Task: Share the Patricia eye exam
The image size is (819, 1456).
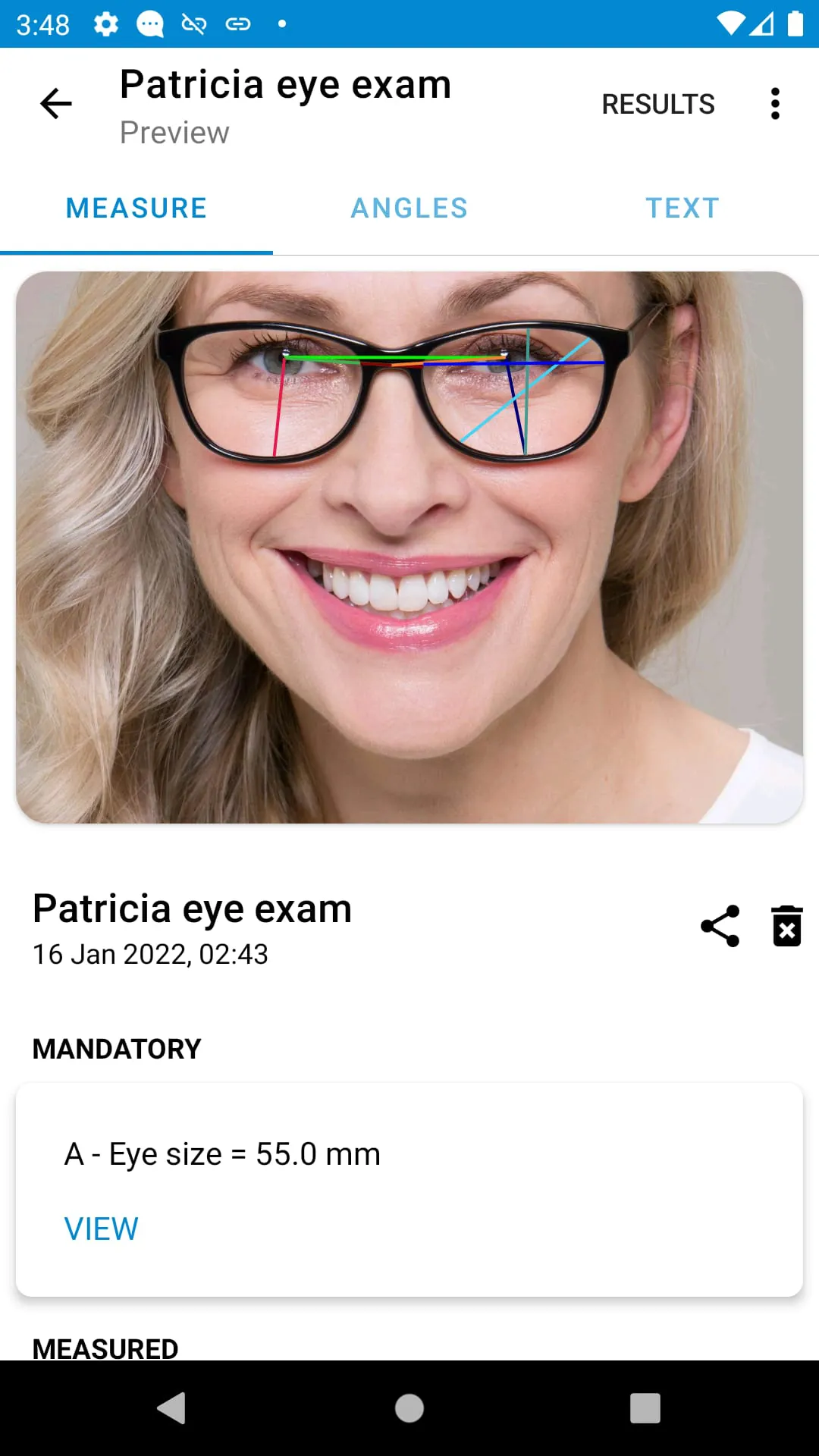Action: coord(719,925)
